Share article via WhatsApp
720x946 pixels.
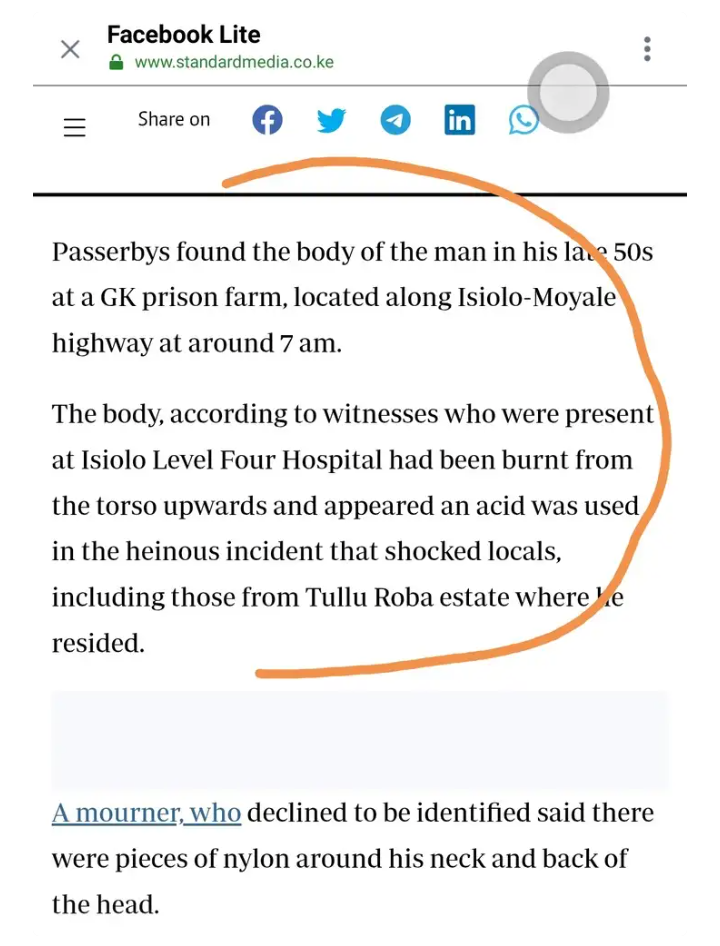[523, 121]
